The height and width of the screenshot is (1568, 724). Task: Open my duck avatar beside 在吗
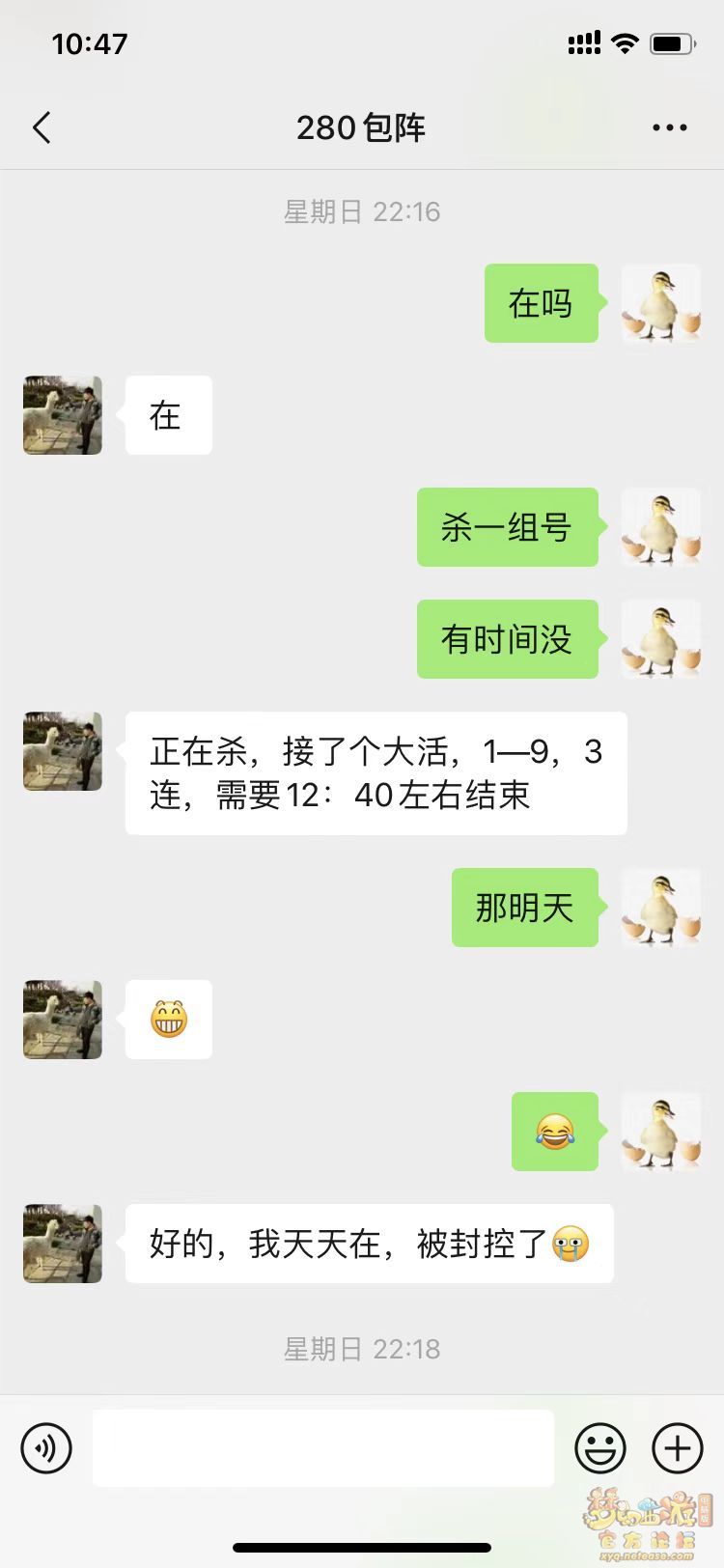click(660, 303)
